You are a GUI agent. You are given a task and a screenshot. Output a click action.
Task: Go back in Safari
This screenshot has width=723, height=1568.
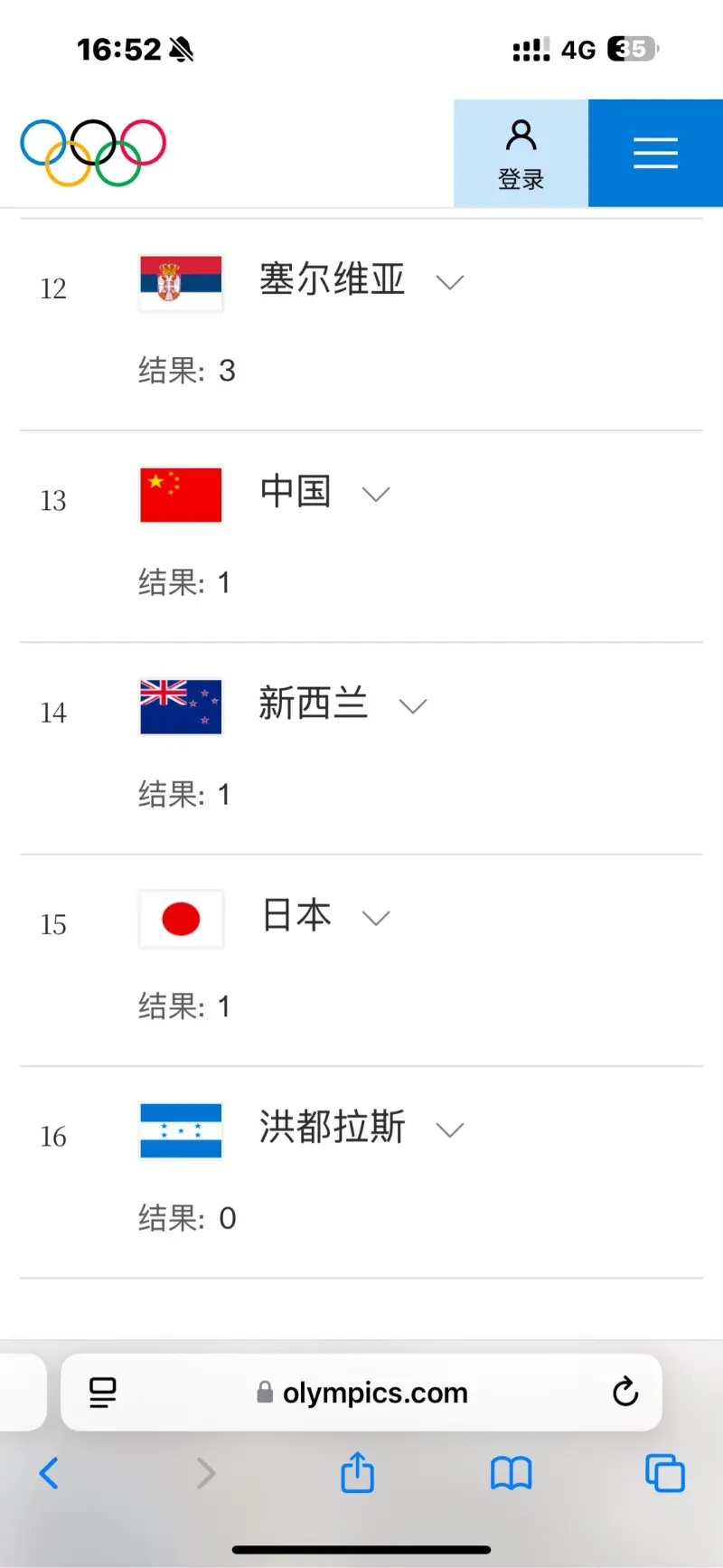coord(49,1473)
